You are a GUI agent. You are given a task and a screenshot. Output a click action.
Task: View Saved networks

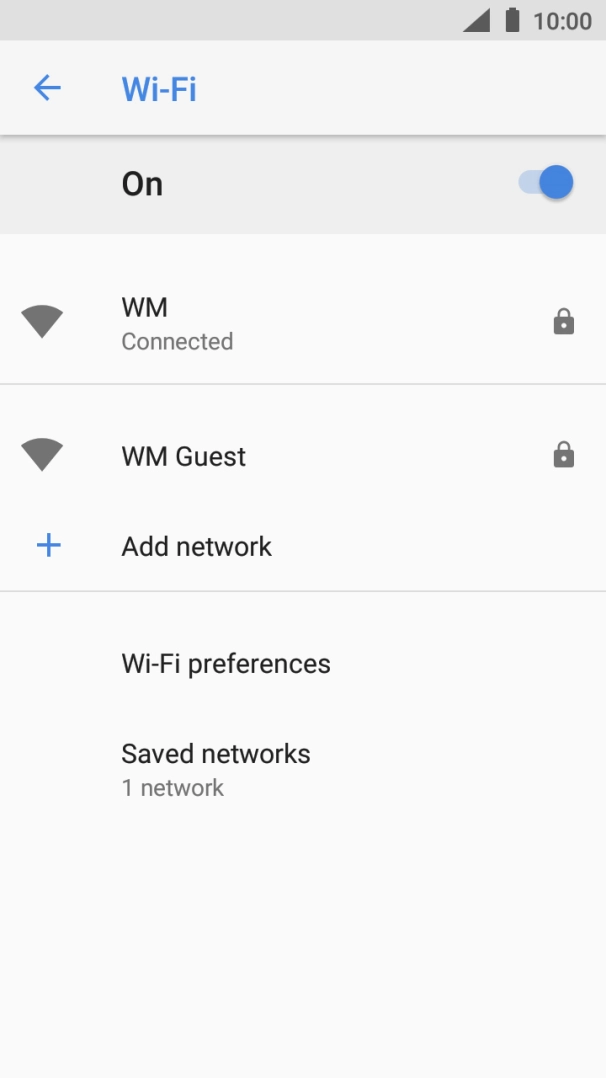pyautogui.click(x=216, y=768)
